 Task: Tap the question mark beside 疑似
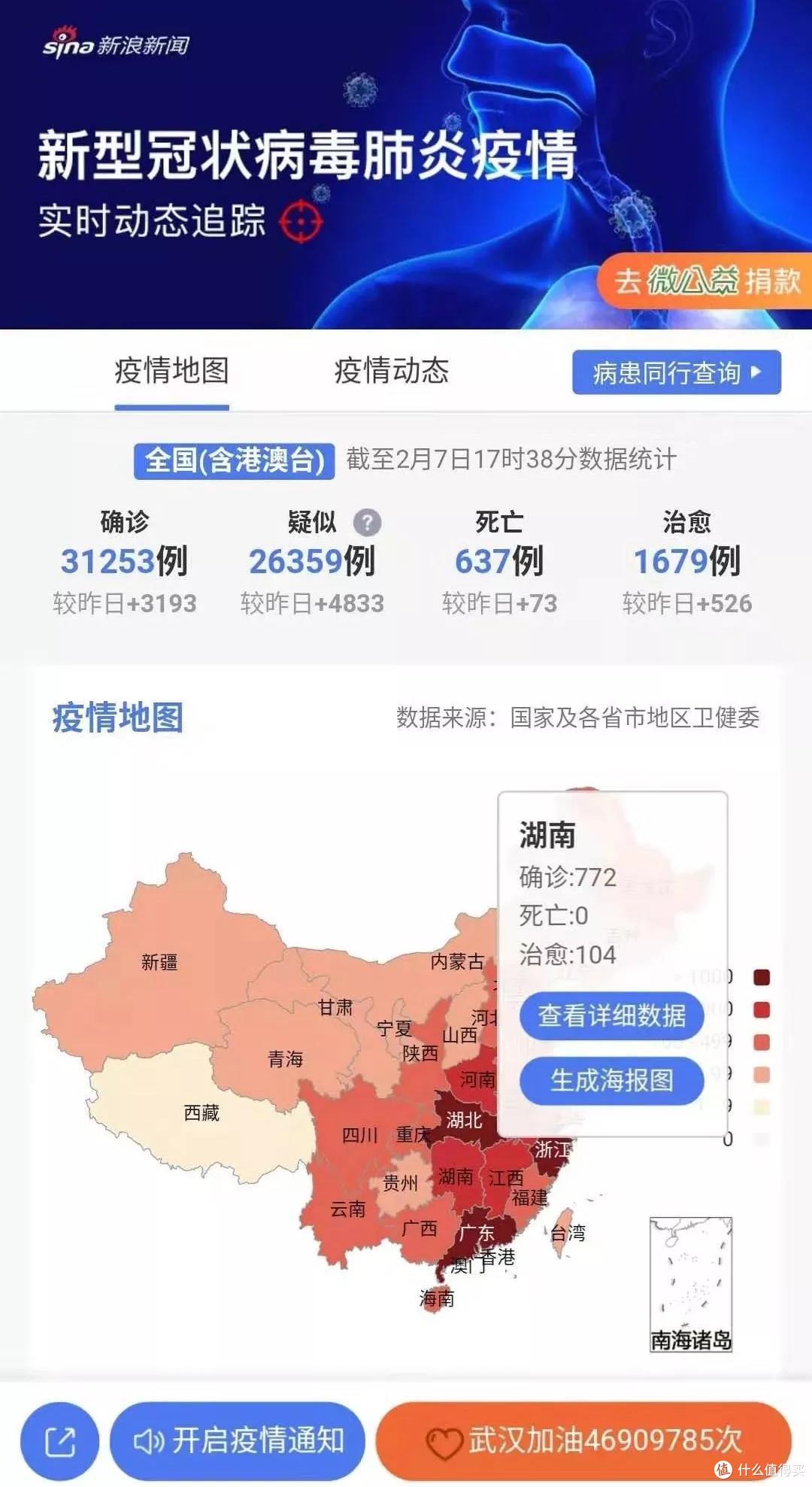pyautogui.click(x=367, y=522)
